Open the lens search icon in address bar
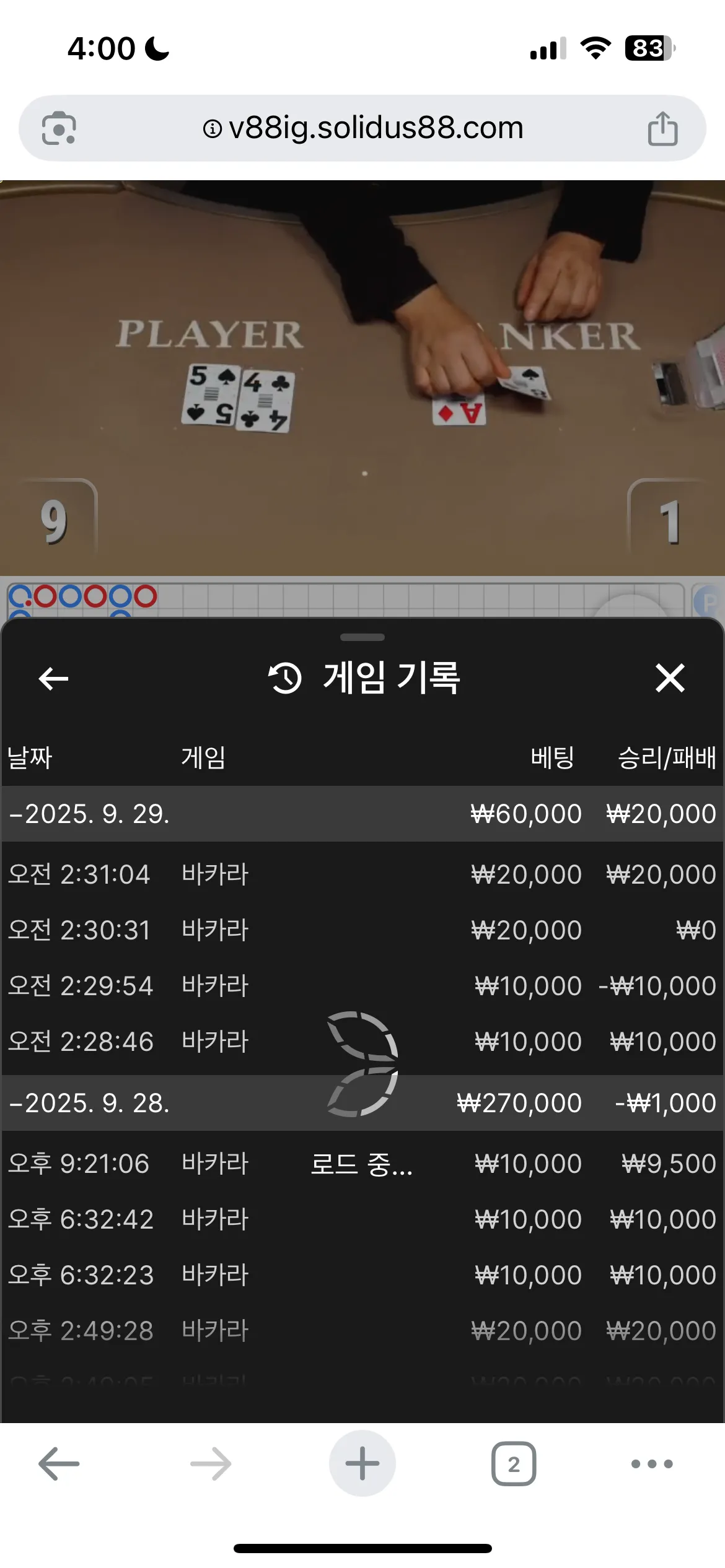725x1568 pixels. click(x=59, y=128)
